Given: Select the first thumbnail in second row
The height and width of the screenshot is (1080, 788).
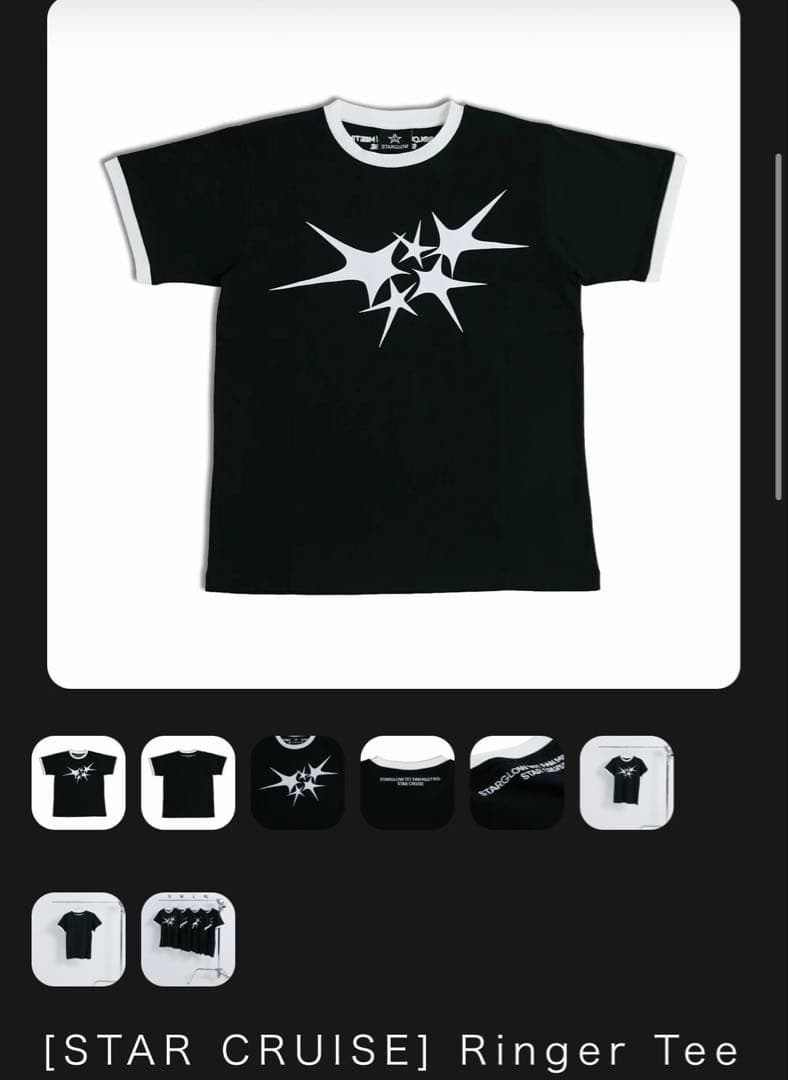Looking at the screenshot, I should tap(78, 932).
